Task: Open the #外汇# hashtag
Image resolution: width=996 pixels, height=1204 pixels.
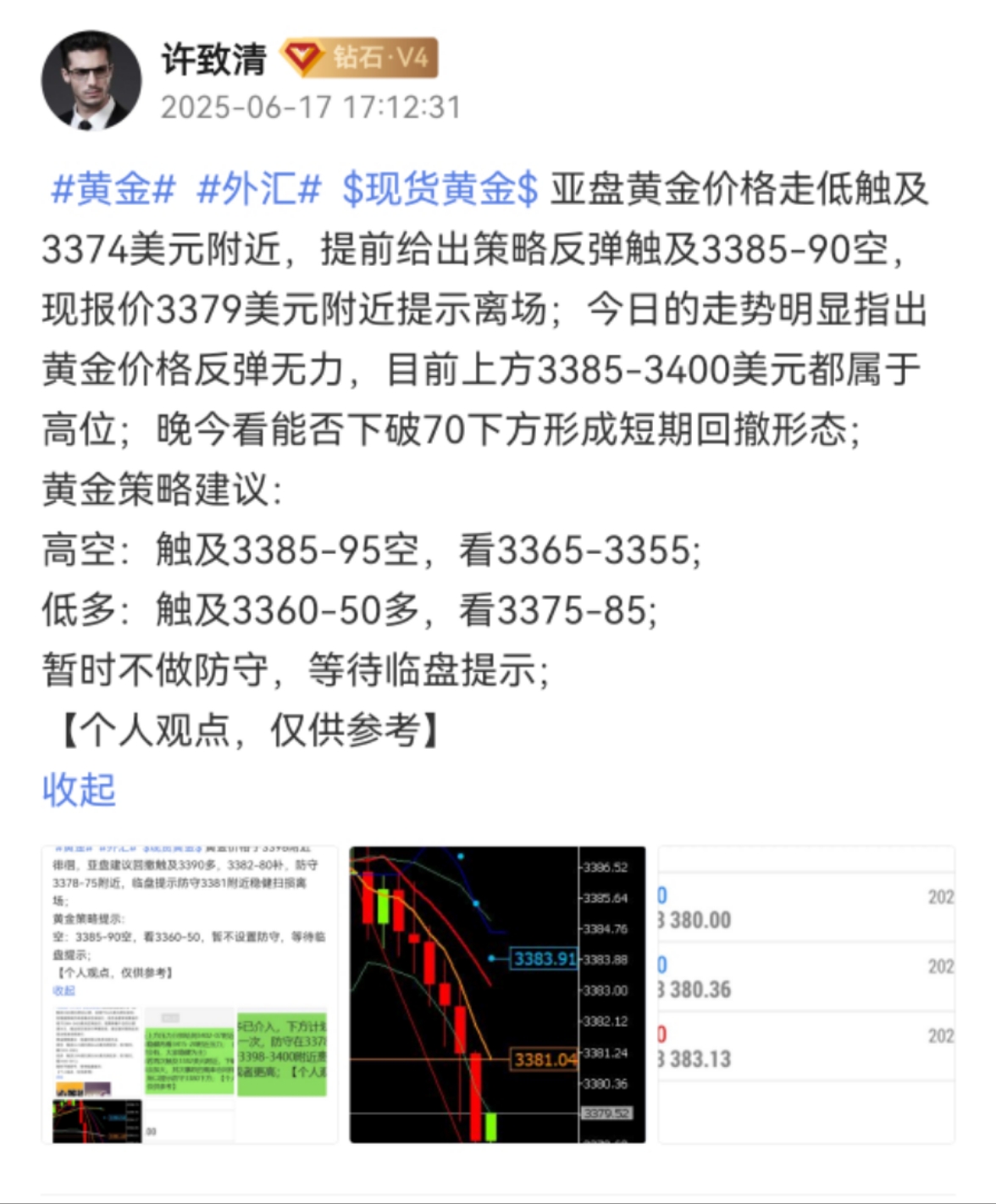Action: click(x=259, y=188)
